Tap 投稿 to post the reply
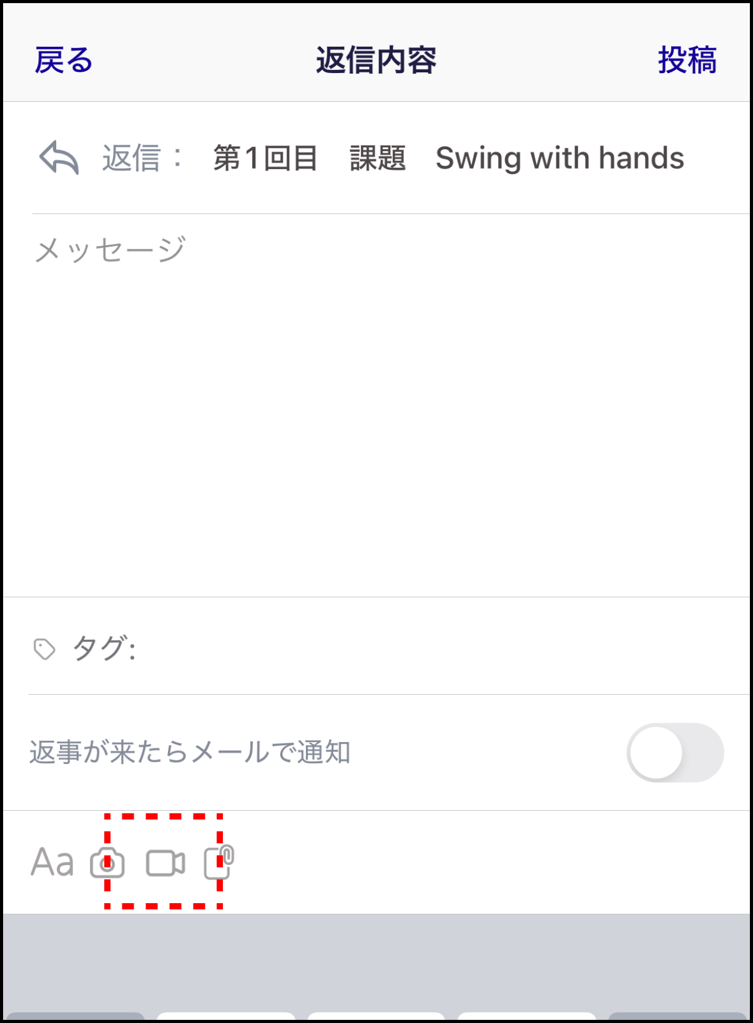This screenshot has width=753, height=1023. pyautogui.click(x=687, y=60)
